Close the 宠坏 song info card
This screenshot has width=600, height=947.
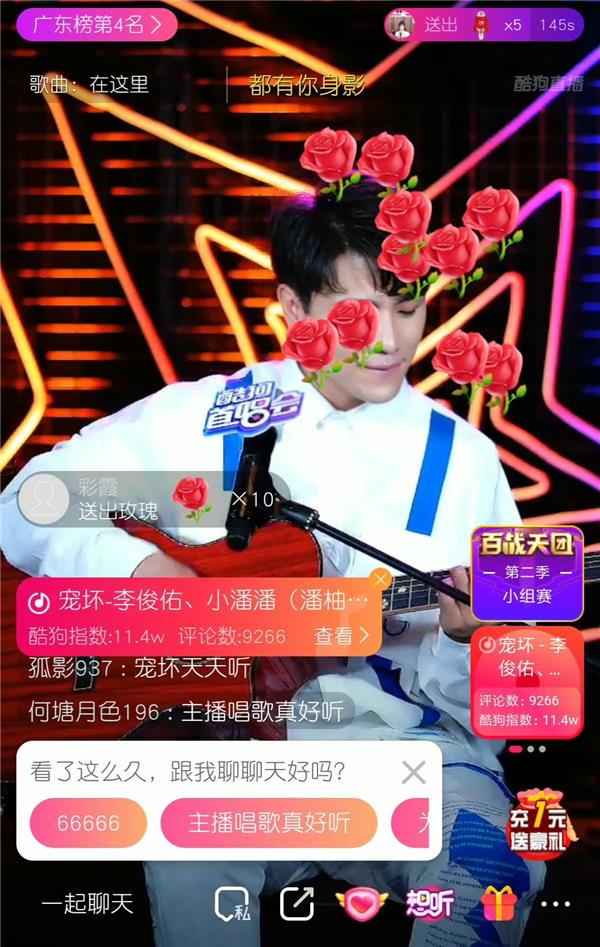click(379, 579)
